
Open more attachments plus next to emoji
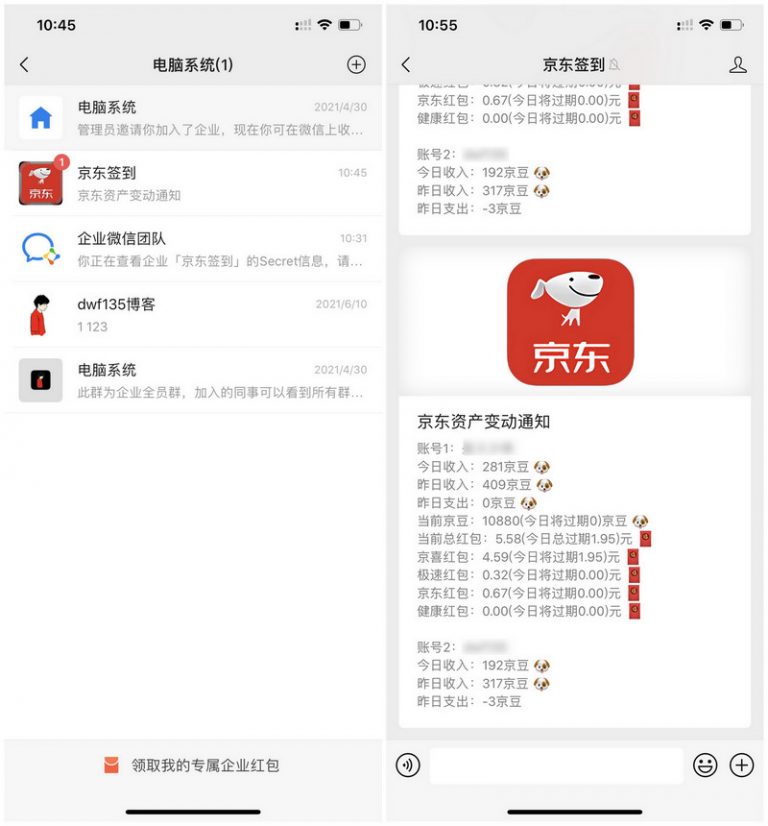tap(741, 766)
